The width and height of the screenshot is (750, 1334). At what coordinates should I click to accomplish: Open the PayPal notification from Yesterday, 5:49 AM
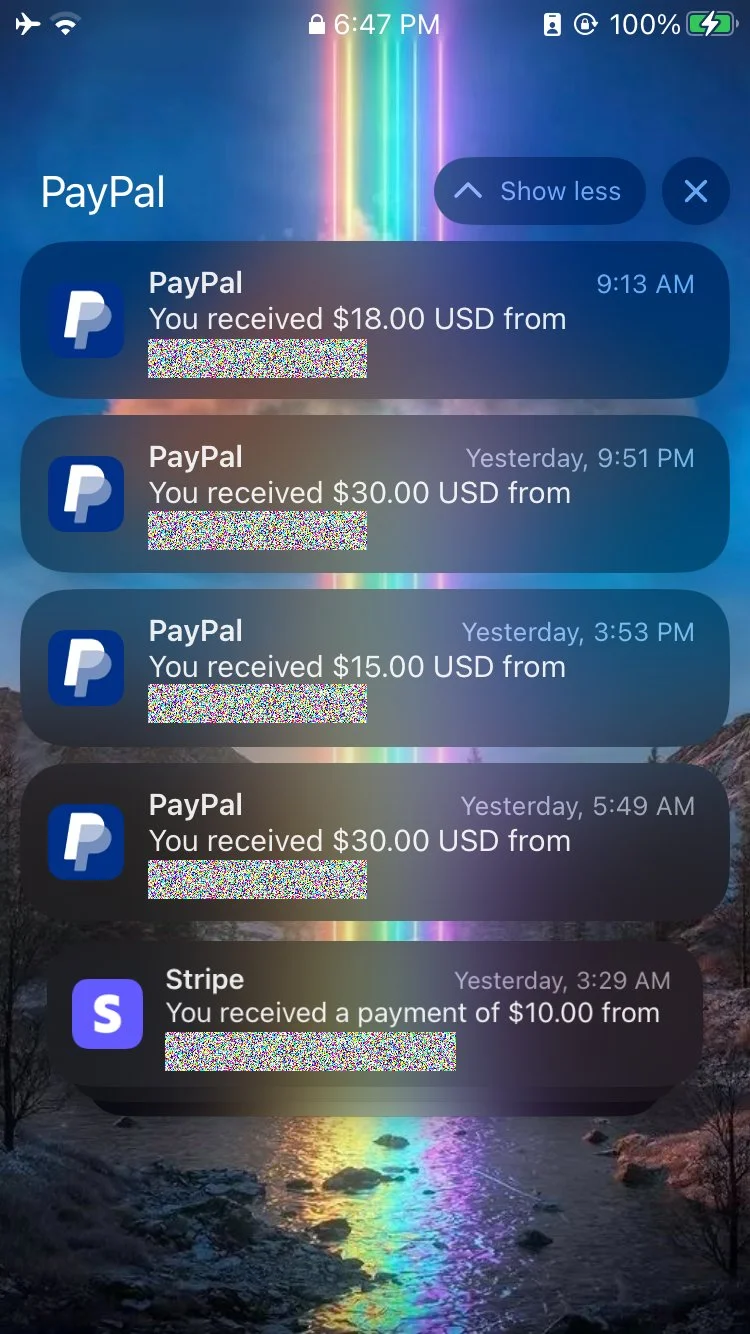click(375, 842)
